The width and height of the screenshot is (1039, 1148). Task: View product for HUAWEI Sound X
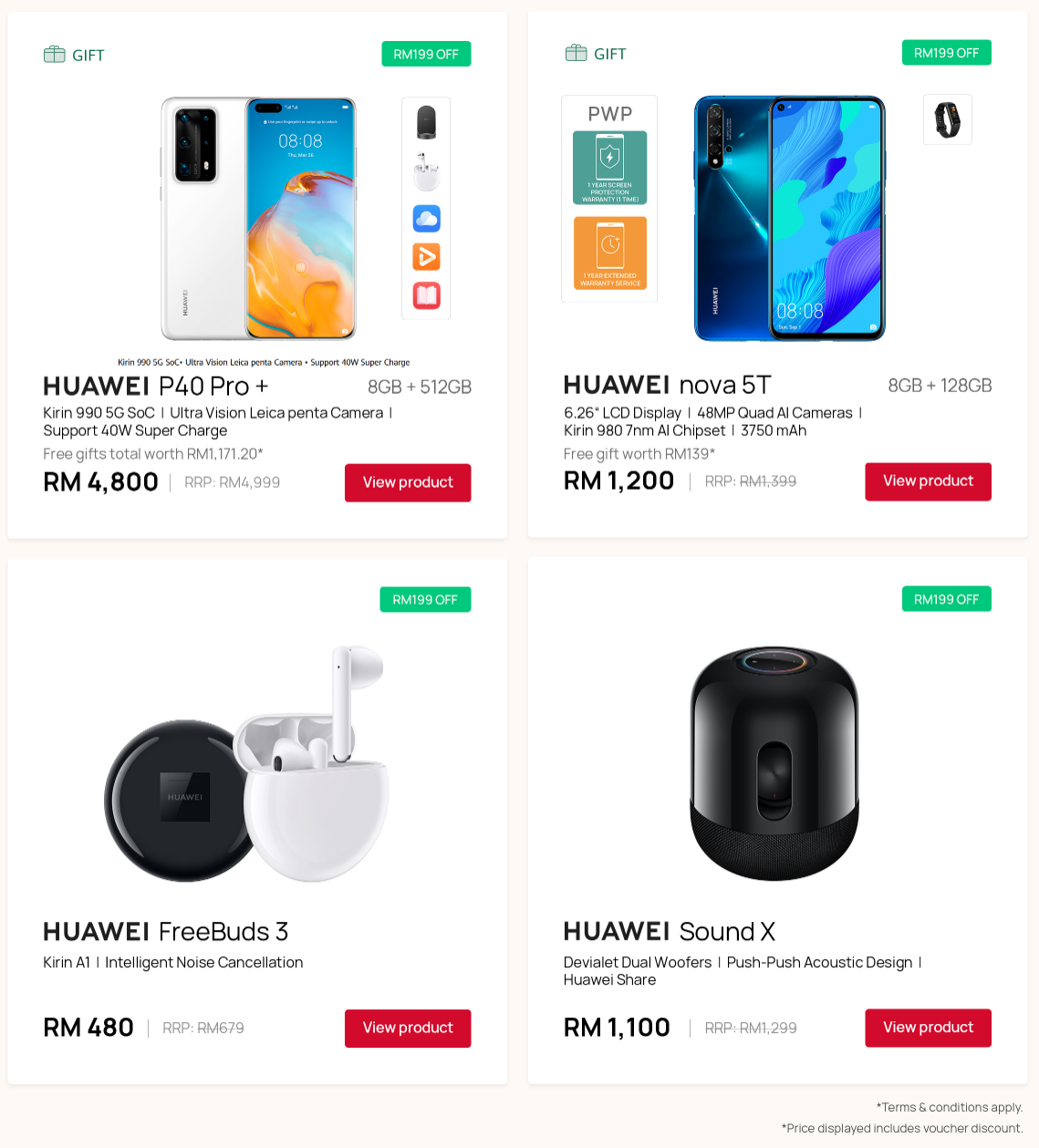click(928, 1028)
